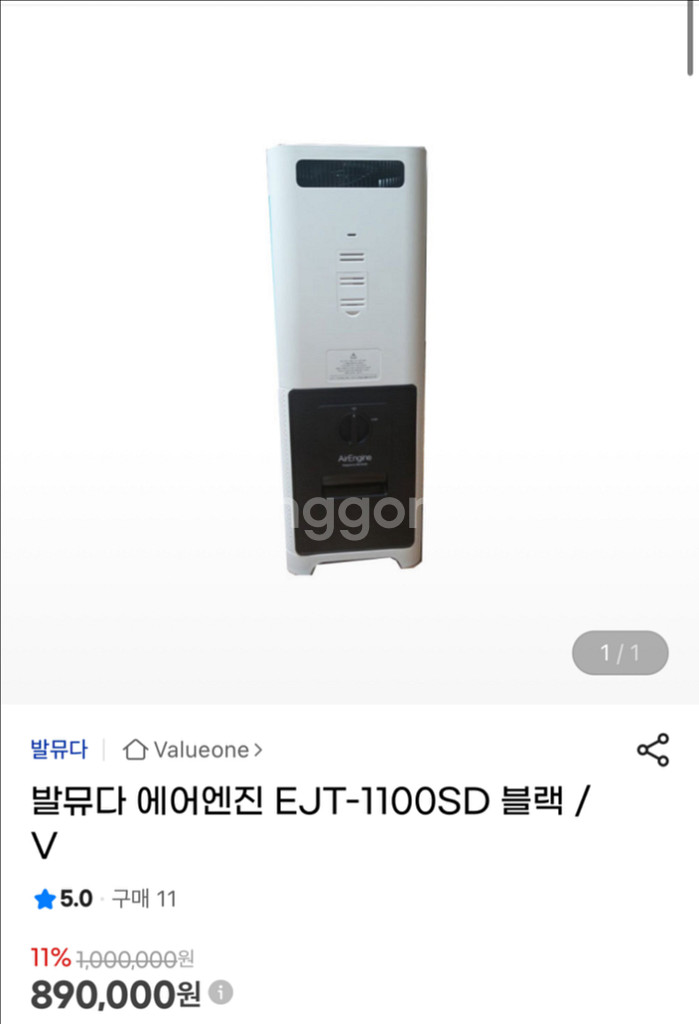
Task: Tap the price info icon
Action: (x=221, y=992)
